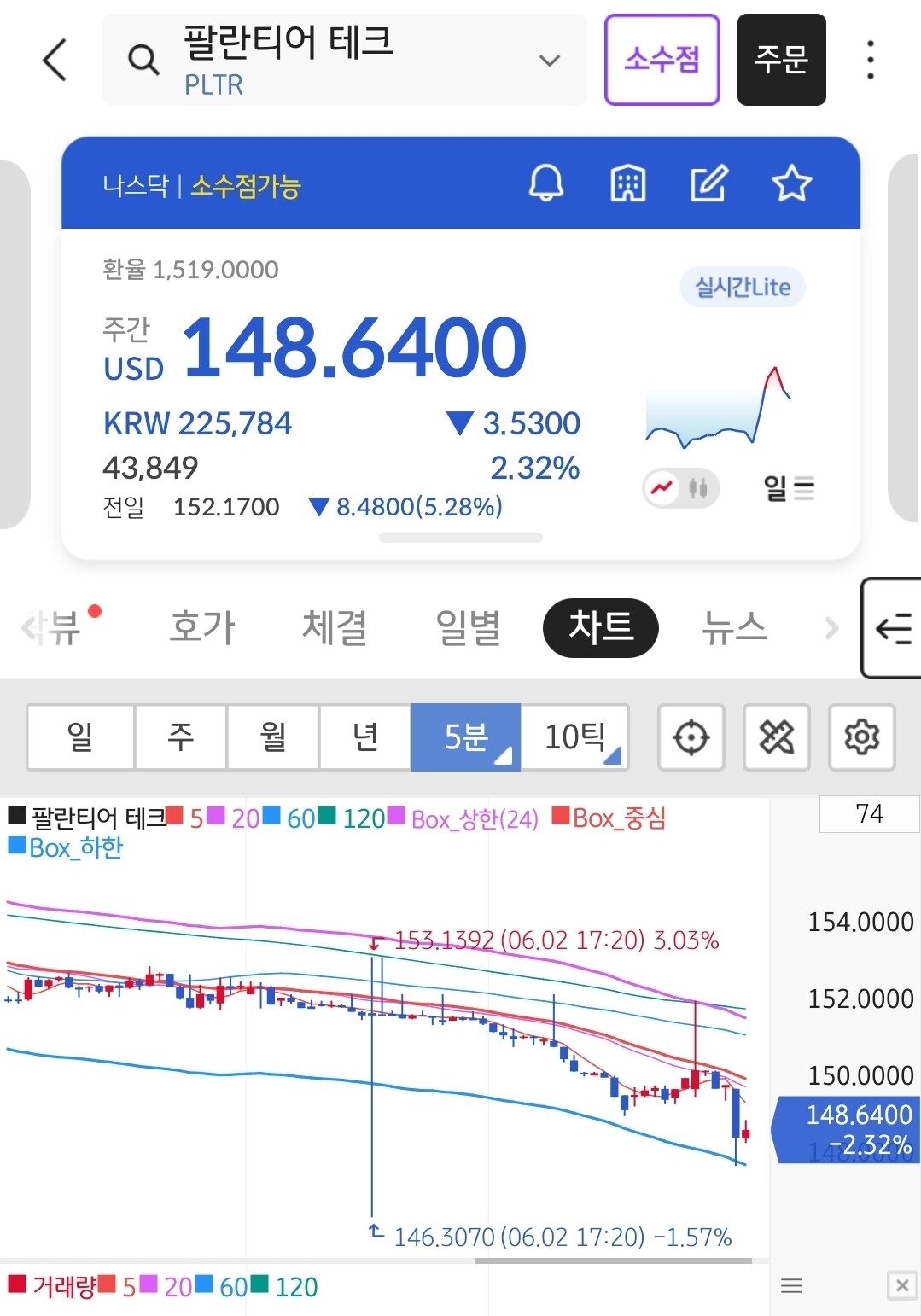
Task: Add PLTR to favorites with the star
Action: (x=791, y=183)
